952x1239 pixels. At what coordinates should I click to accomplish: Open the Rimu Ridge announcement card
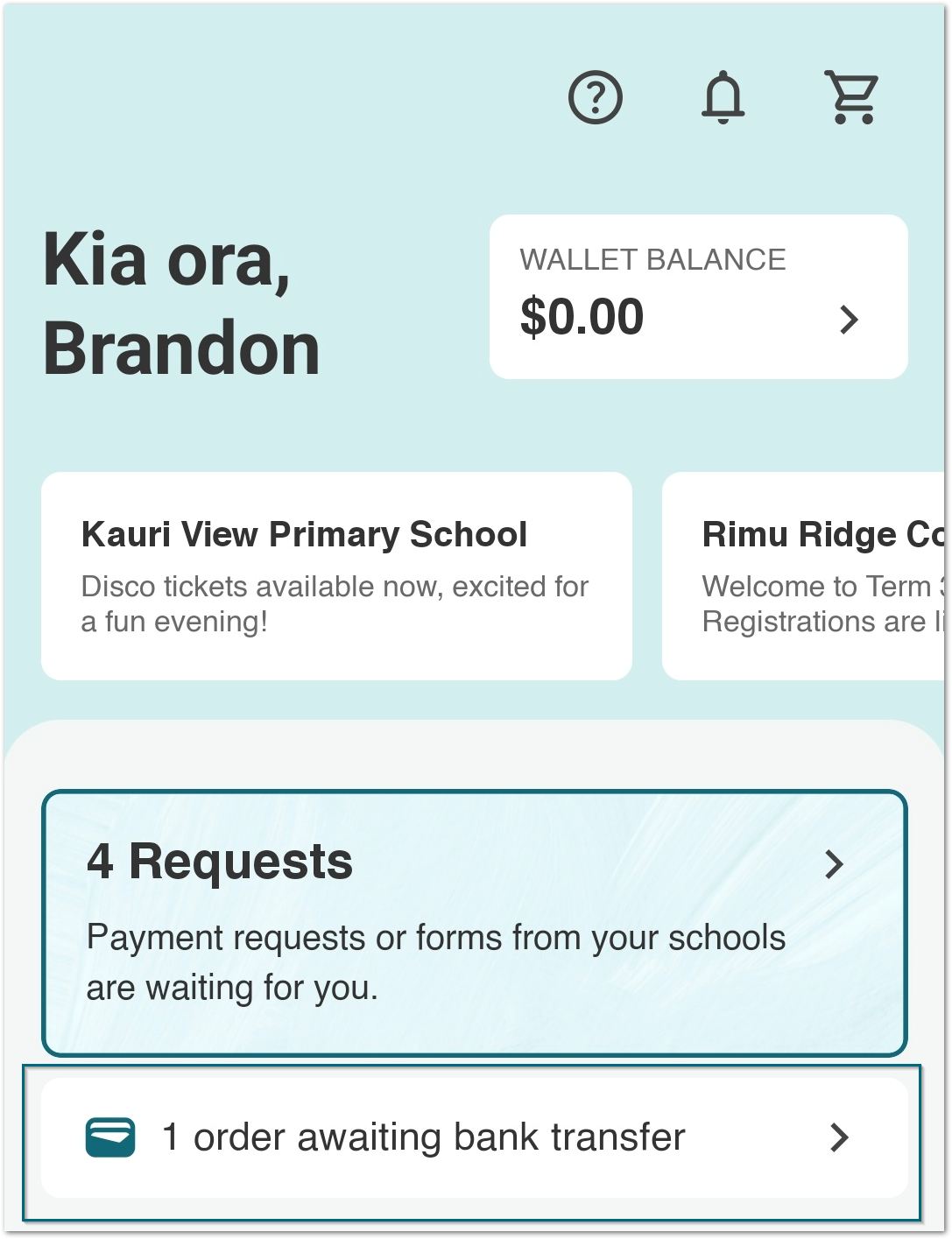[x=803, y=576]
